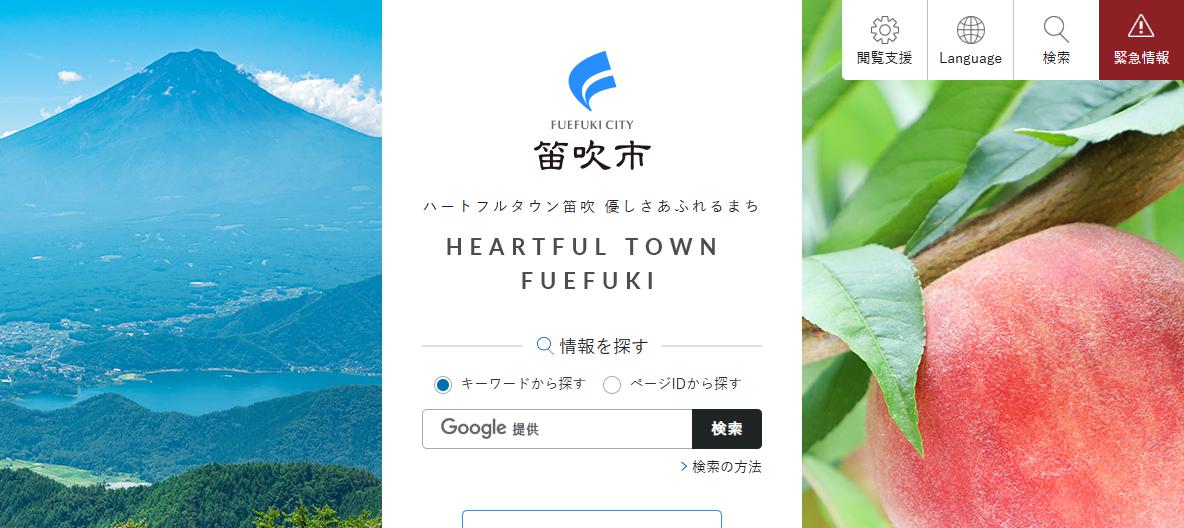Open the top 検索 magnifier

point(1056,40)
